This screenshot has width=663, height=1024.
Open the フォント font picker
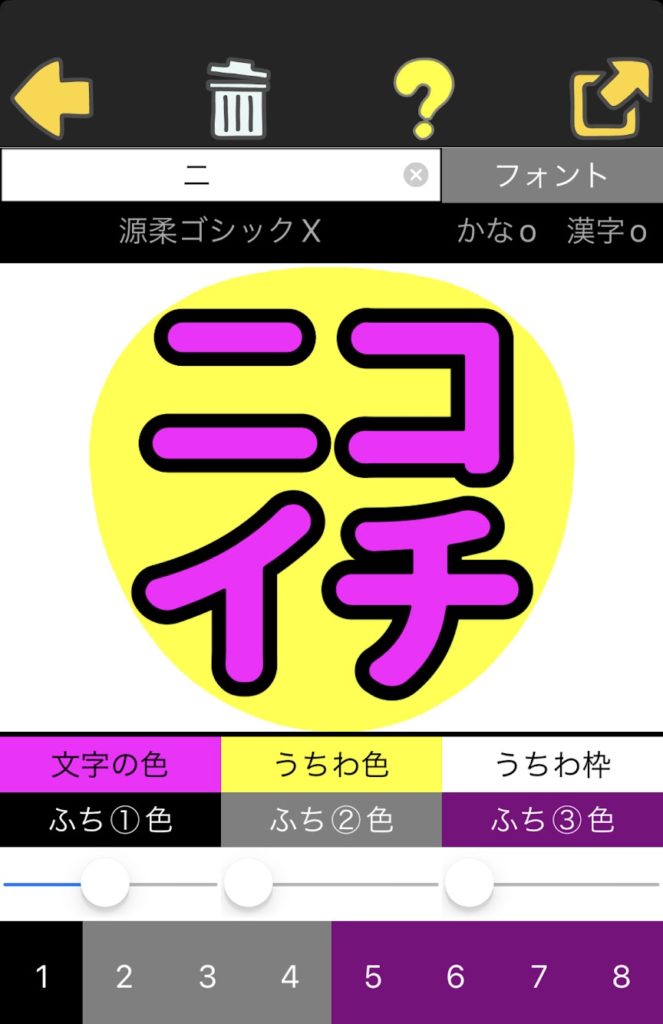[x=552, y=176]
